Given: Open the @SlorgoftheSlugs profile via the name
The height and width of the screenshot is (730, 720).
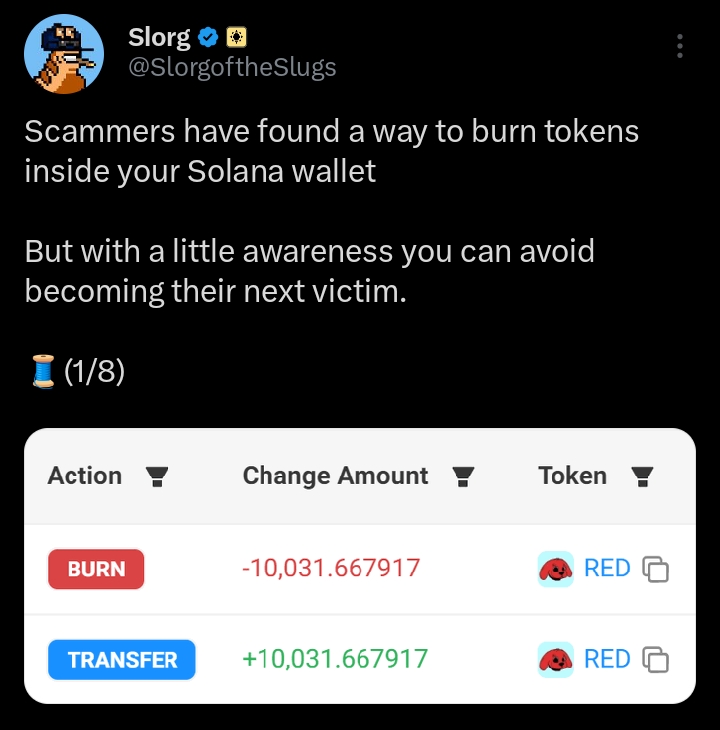Looking at the screenshot, I should coord(159,38).
